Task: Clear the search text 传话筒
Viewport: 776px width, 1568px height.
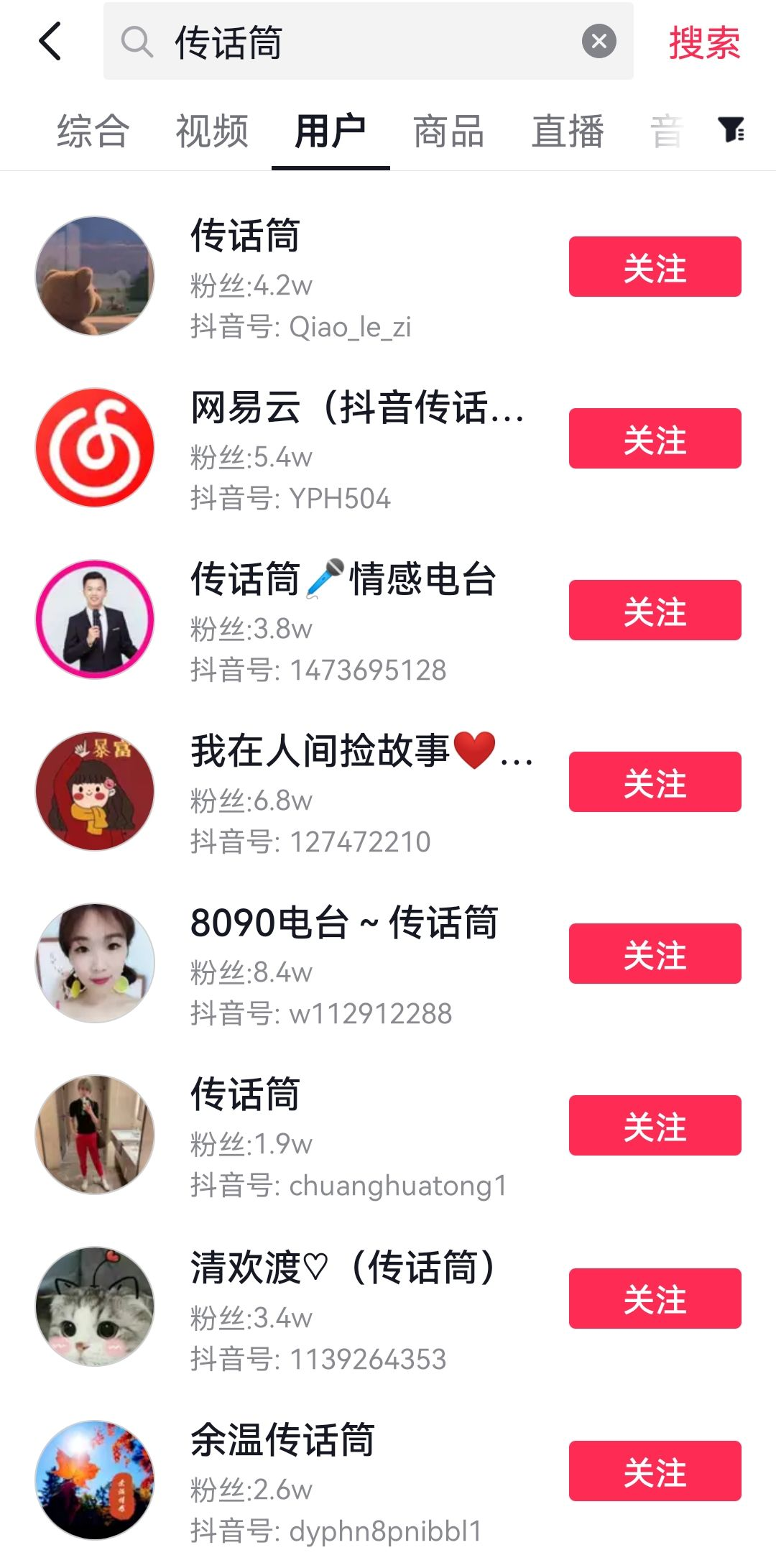Action: pos(599,41)
